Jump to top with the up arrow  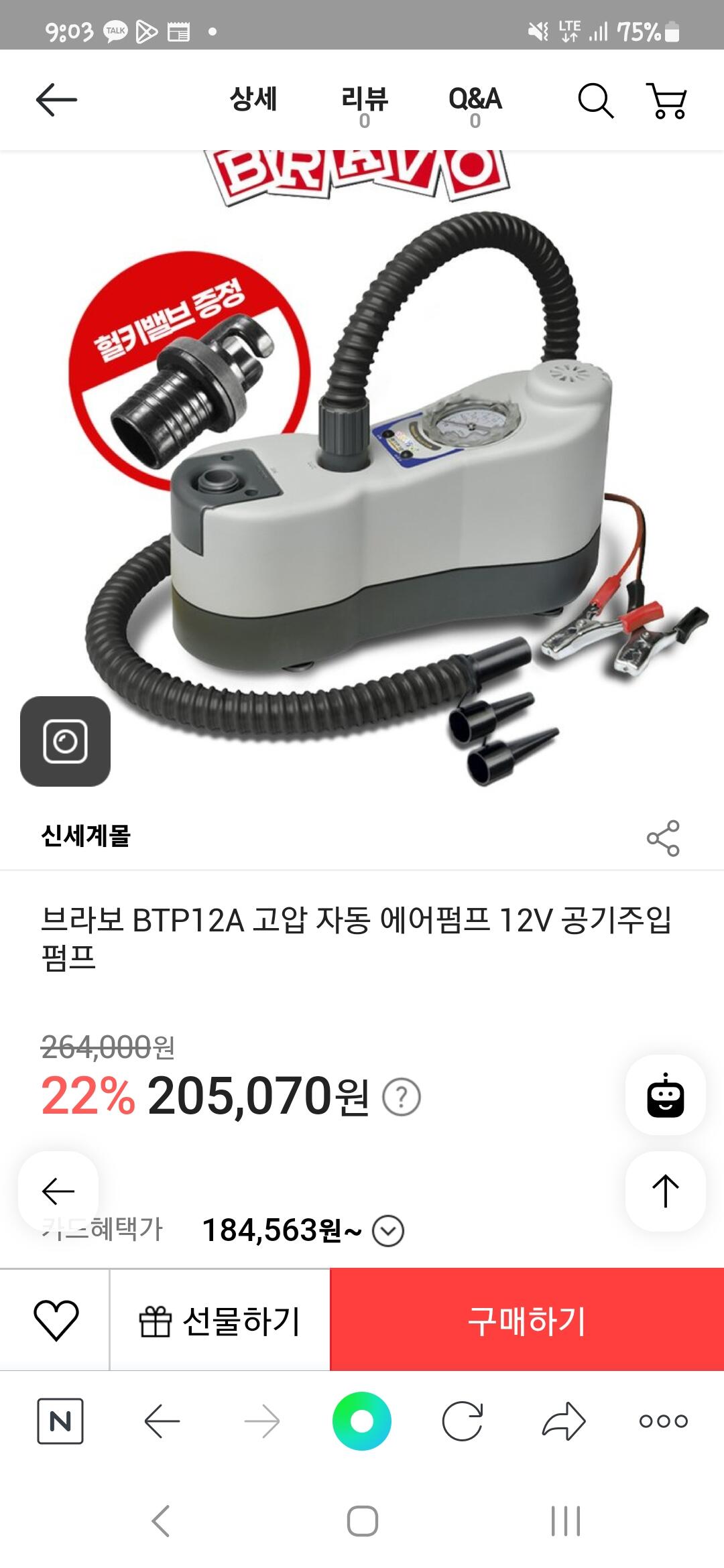(665, 1191)
